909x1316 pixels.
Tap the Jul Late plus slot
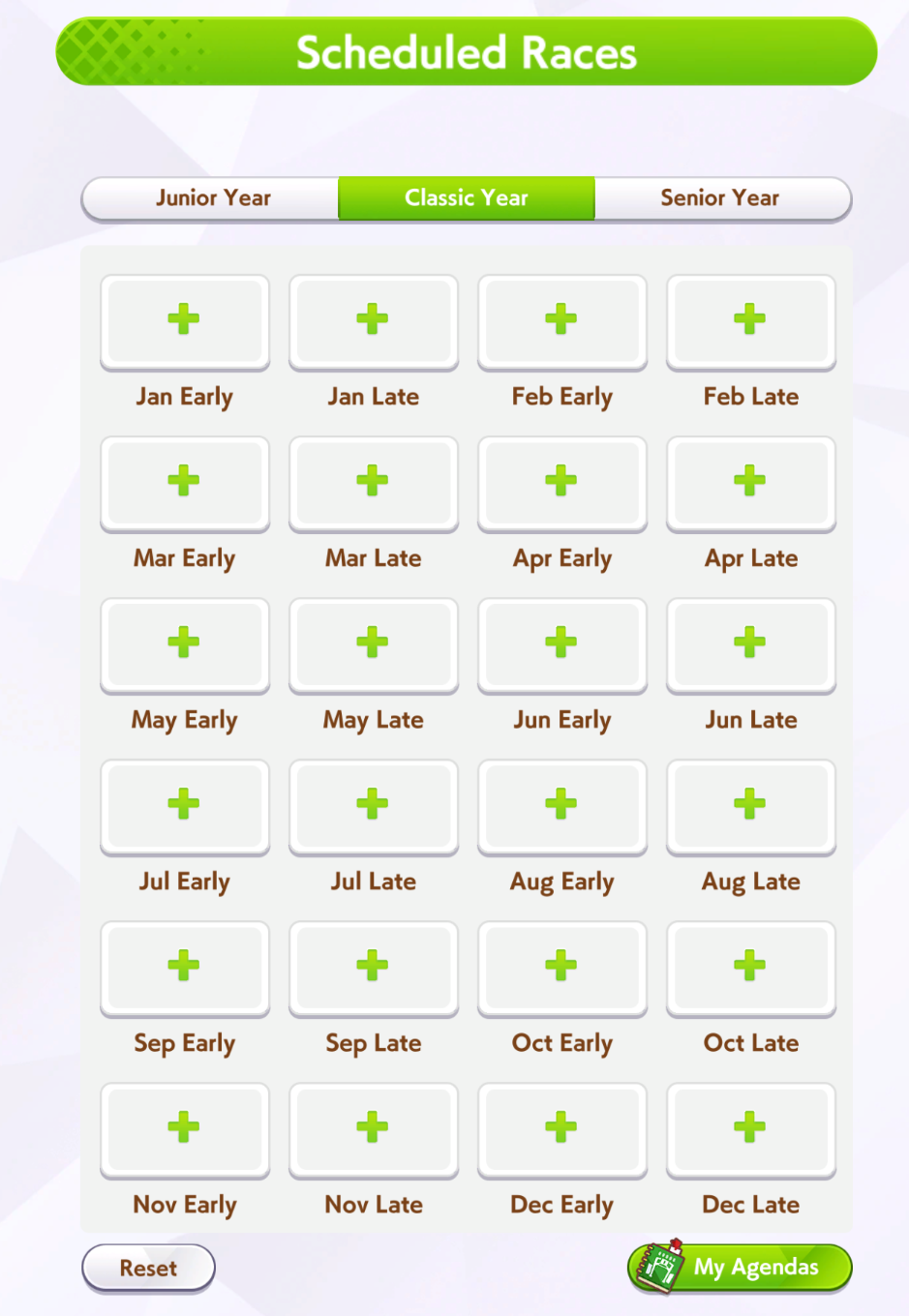[374, 806]
